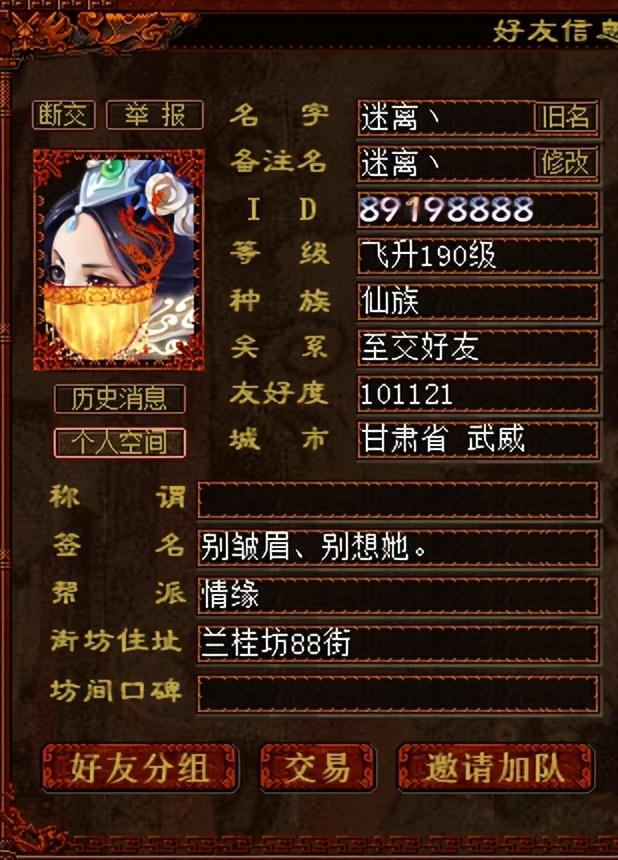Image resolution: width=618 pixels, height=860 pixels.
Task: Invite the friend with 邀请加队
Action: (x=495, y=768)
